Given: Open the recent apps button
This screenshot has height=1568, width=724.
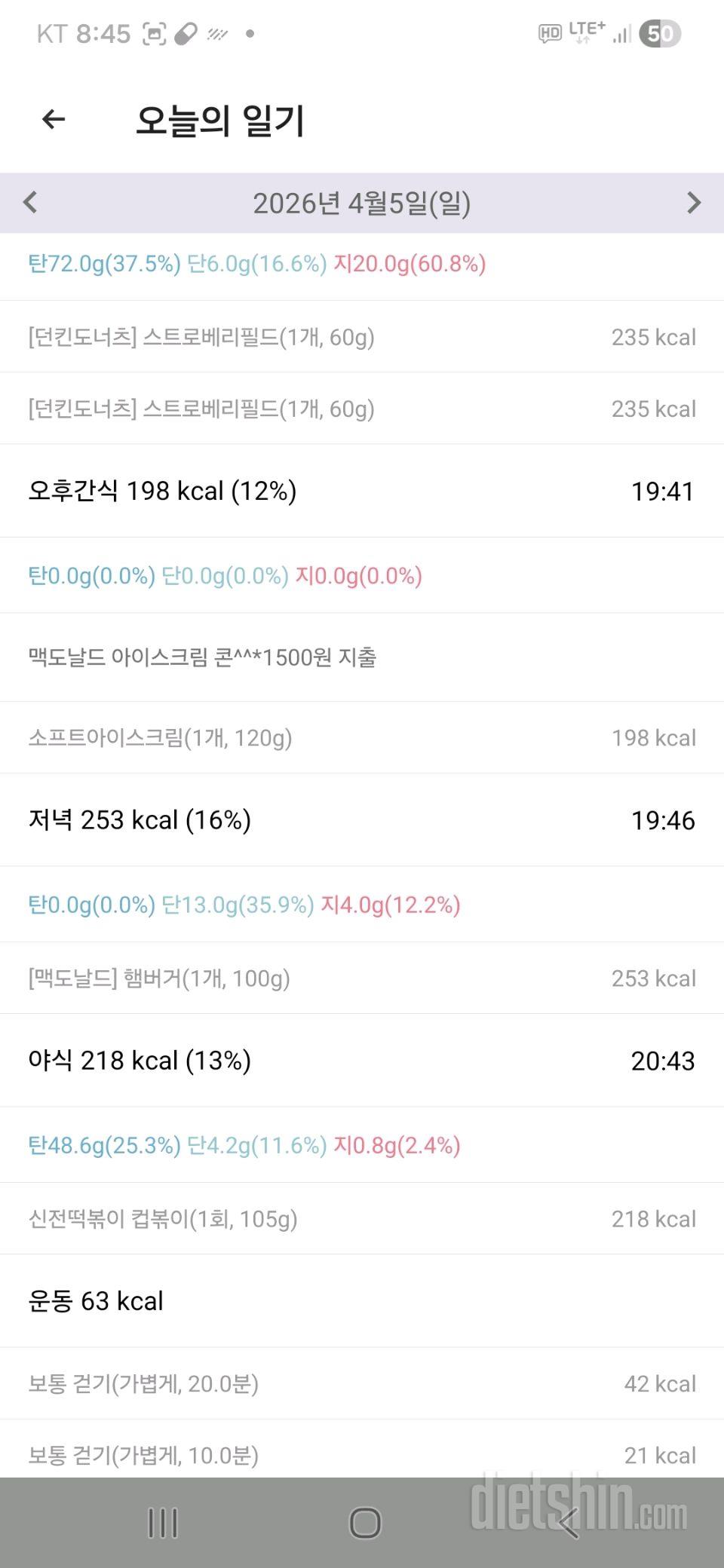Looking at the screenshot, I should pos(163,1522).
